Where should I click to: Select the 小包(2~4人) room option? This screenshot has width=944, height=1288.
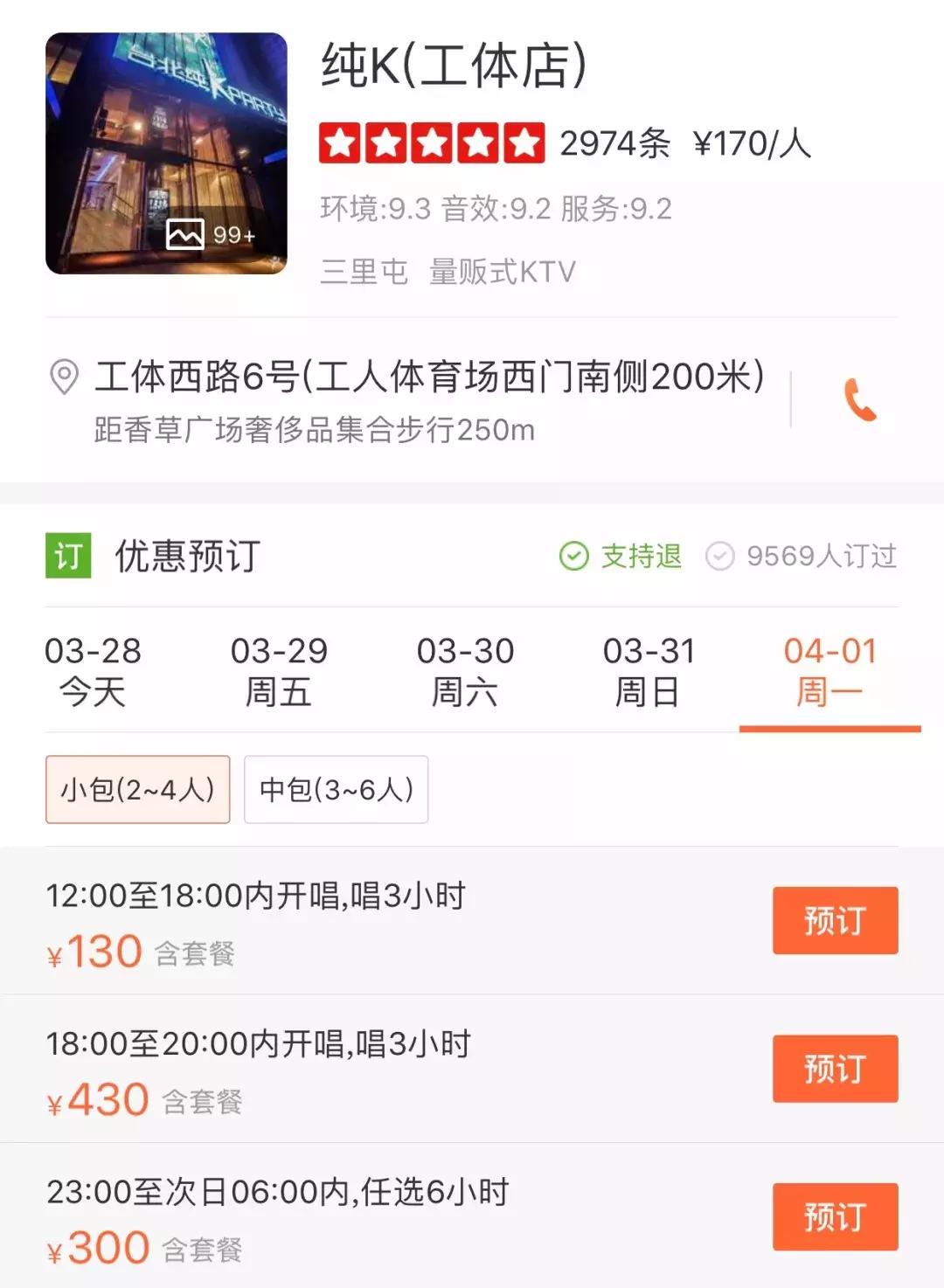pyautogui.click(x=137, y=789)
